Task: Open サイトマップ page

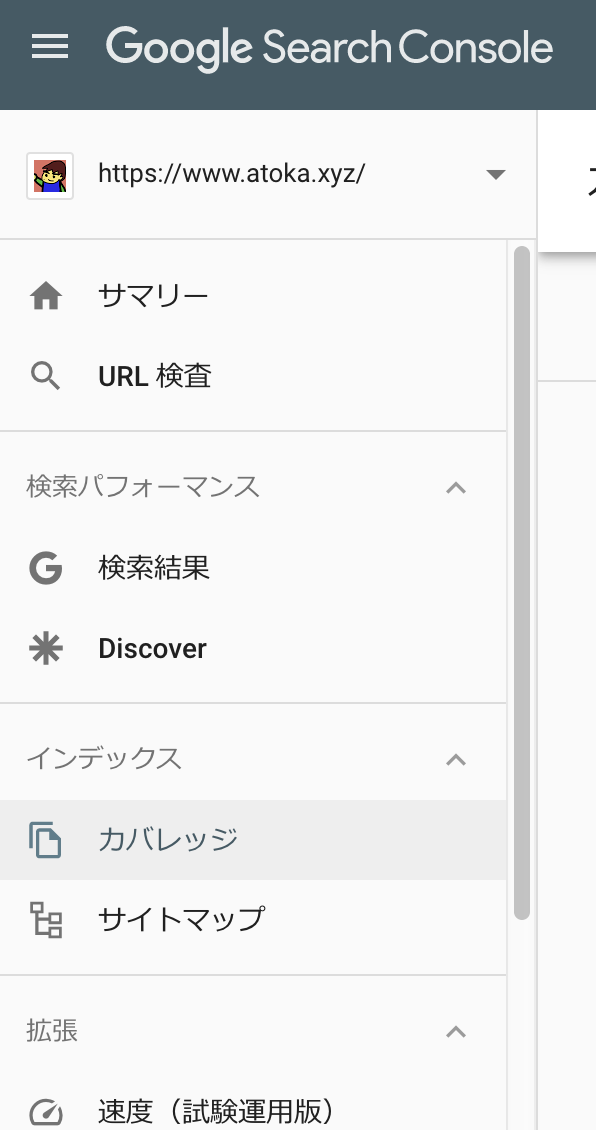Action: coord(253,920)
